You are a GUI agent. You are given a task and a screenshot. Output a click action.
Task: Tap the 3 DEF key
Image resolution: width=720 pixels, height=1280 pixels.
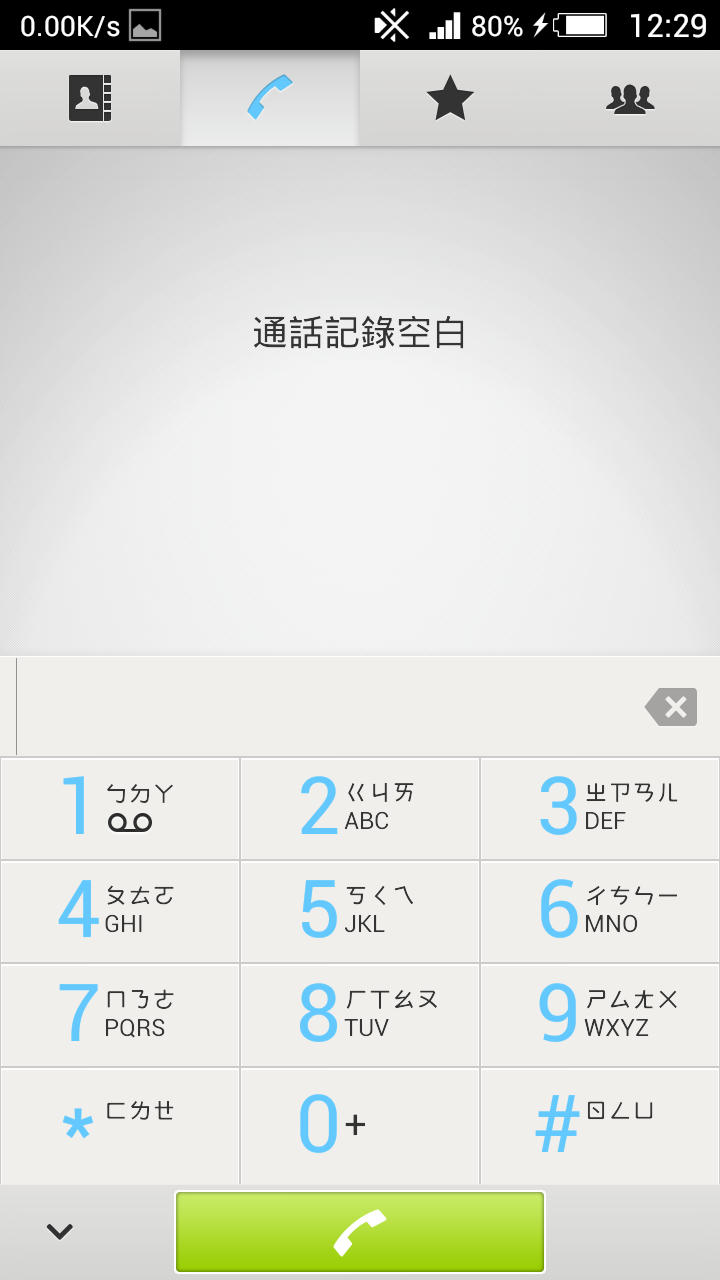click(600, 808)
